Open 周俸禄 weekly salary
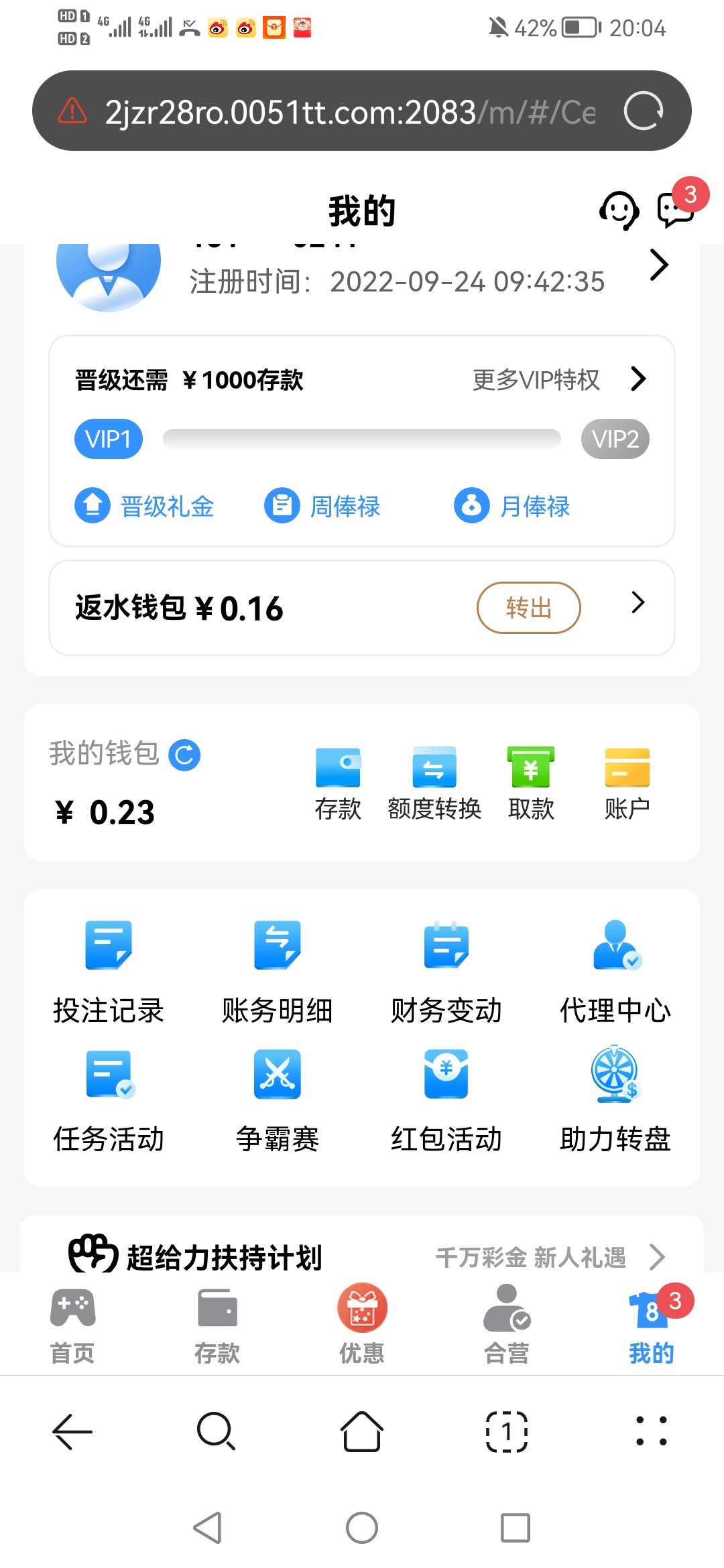The width and height of the screenshot is (724, 1568). (x=322, y=505)
